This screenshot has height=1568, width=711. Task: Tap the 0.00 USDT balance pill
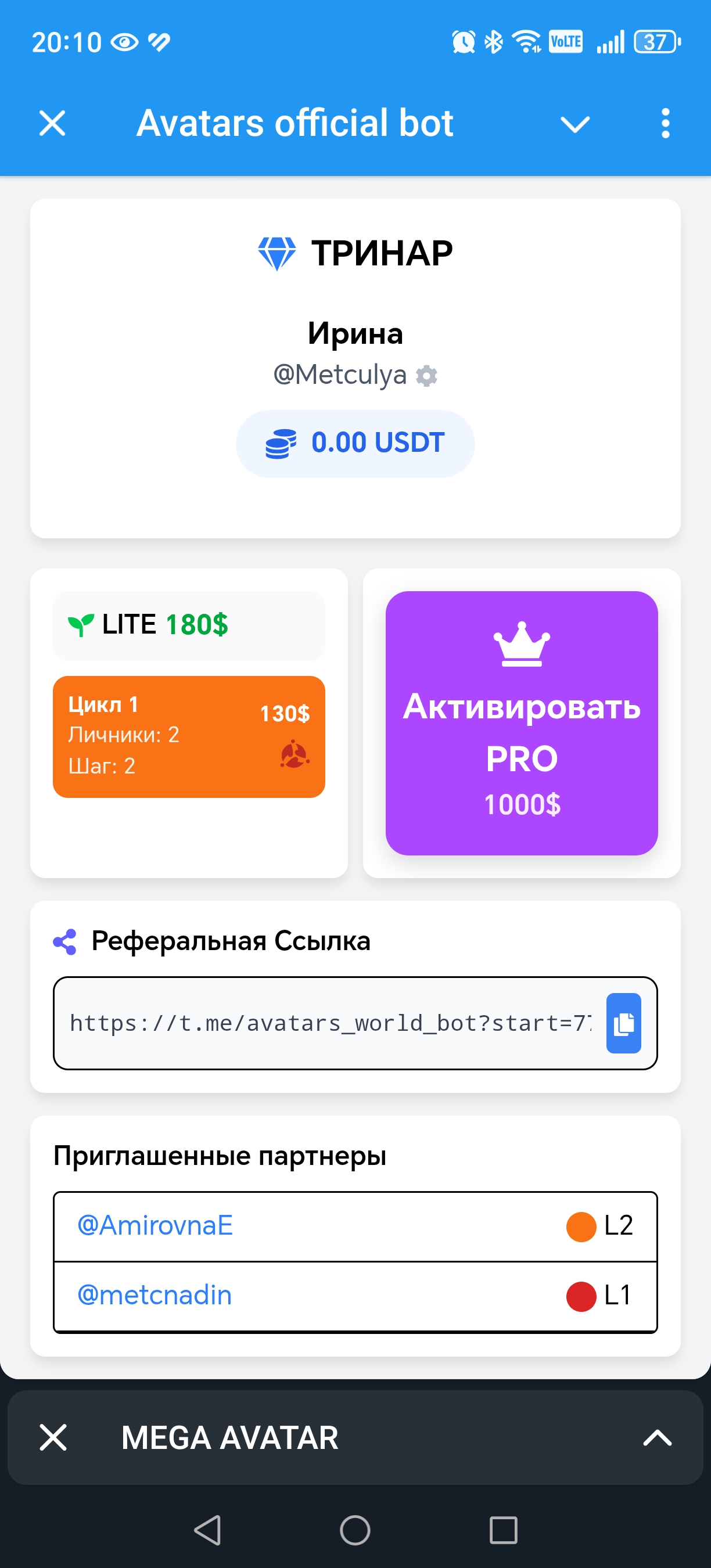(x=355, y=443)
